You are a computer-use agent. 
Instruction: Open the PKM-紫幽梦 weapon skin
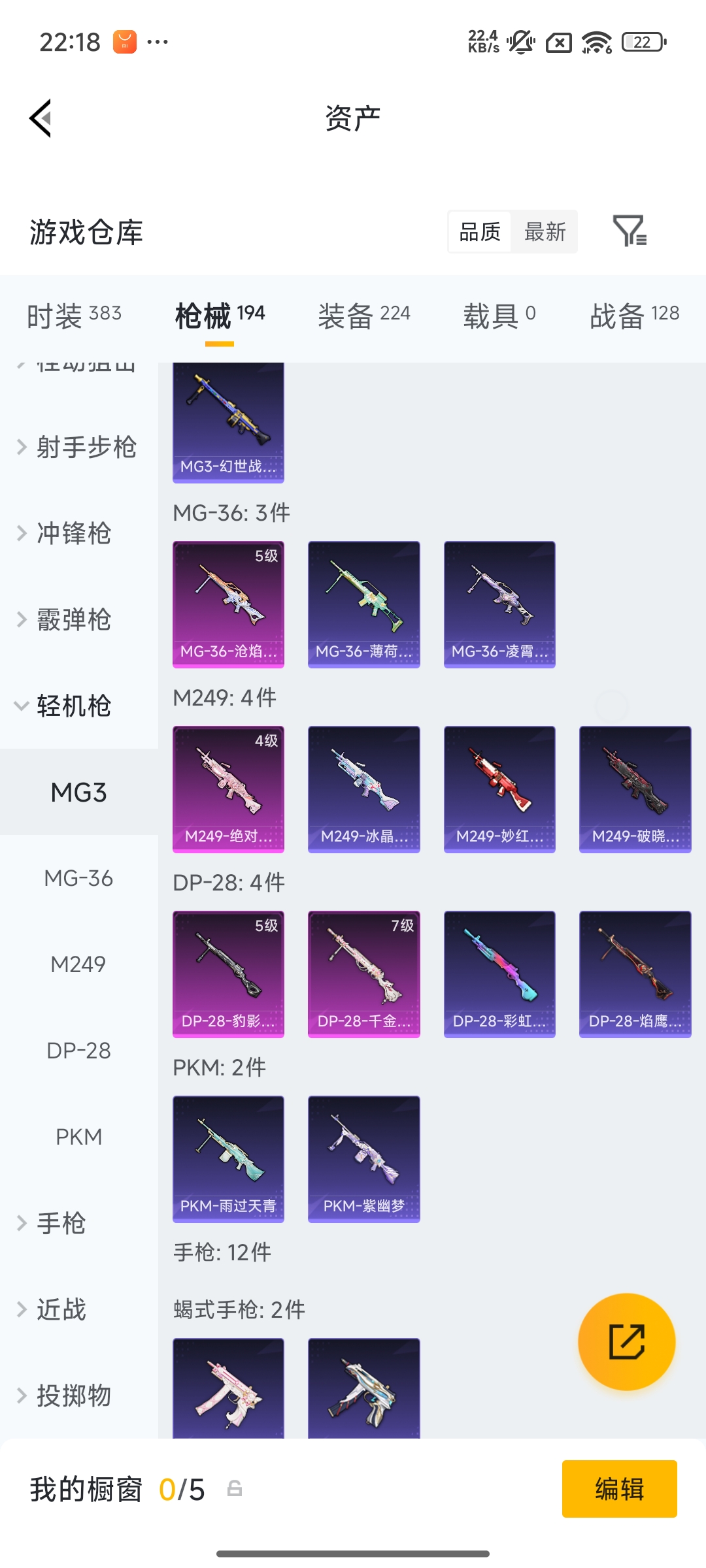[x=363, y=1158]
